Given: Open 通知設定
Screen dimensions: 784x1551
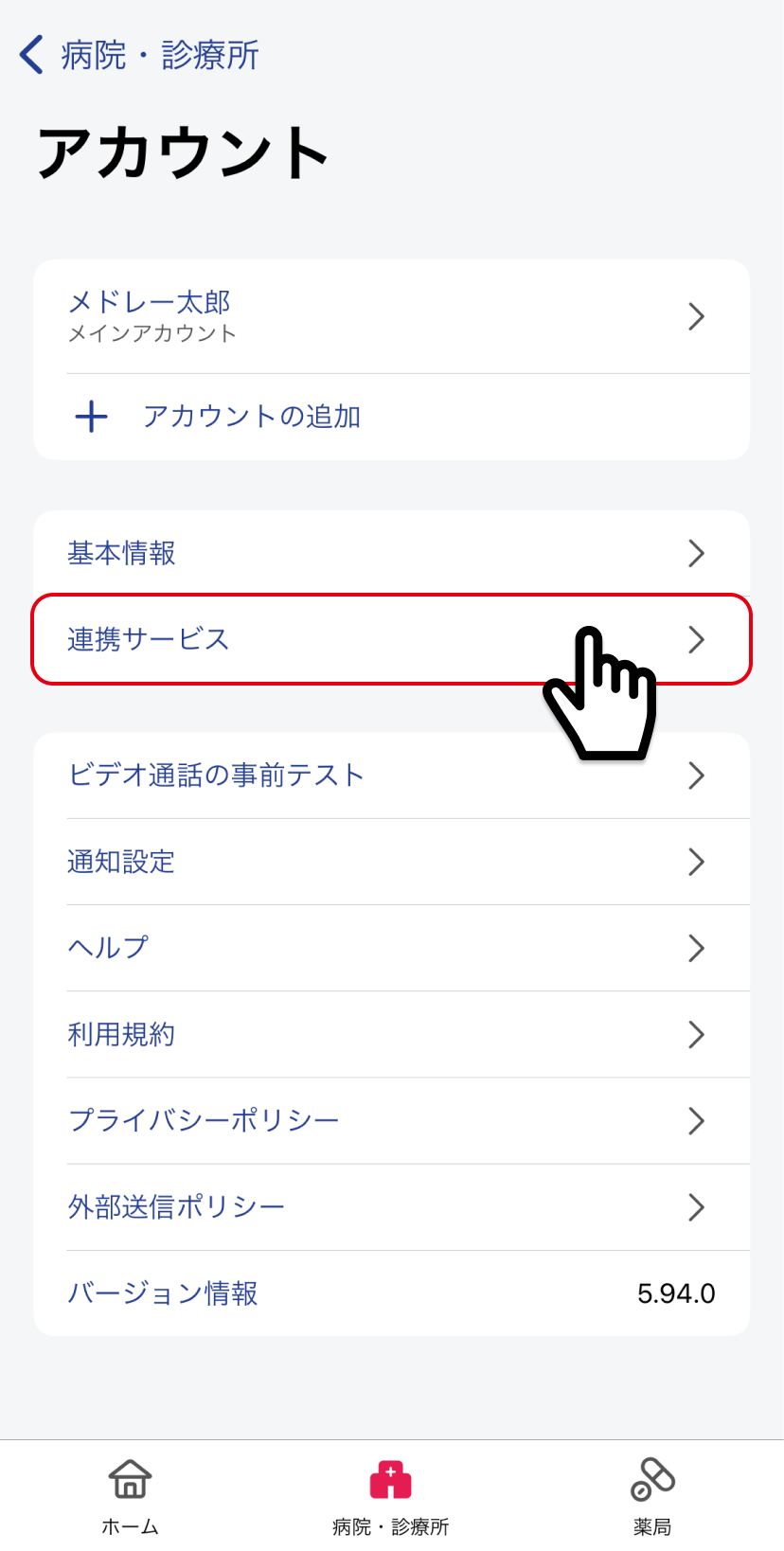Looking at the screenshot, I should 392,862.
